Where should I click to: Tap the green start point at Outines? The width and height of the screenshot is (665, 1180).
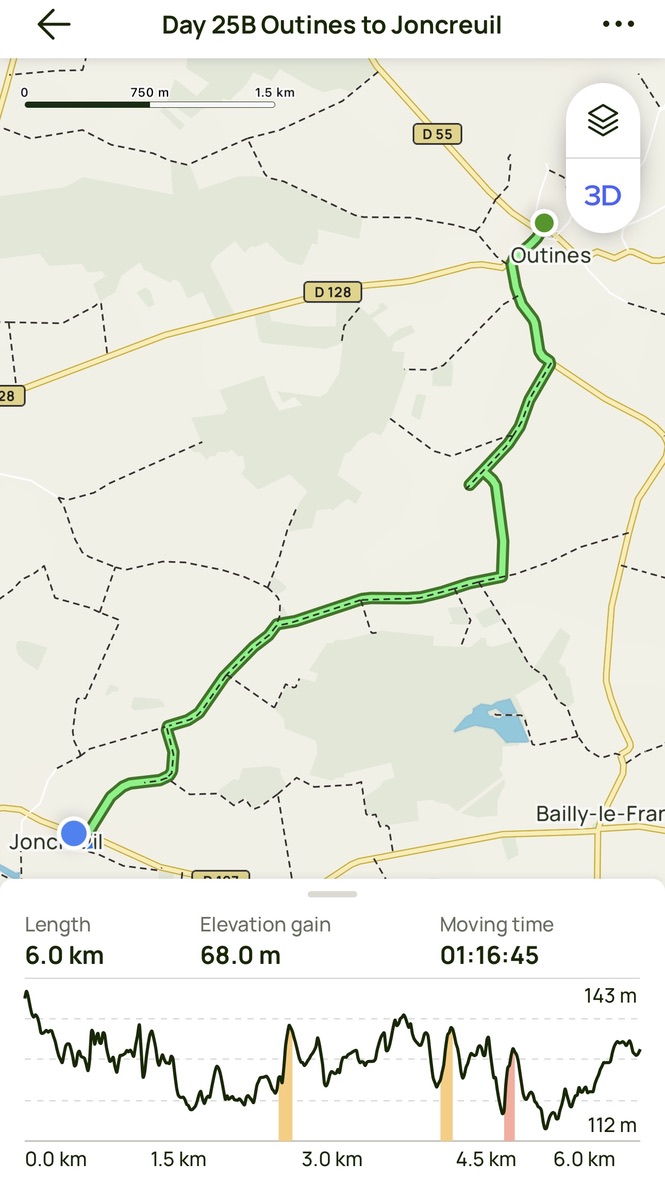(544, 221)
